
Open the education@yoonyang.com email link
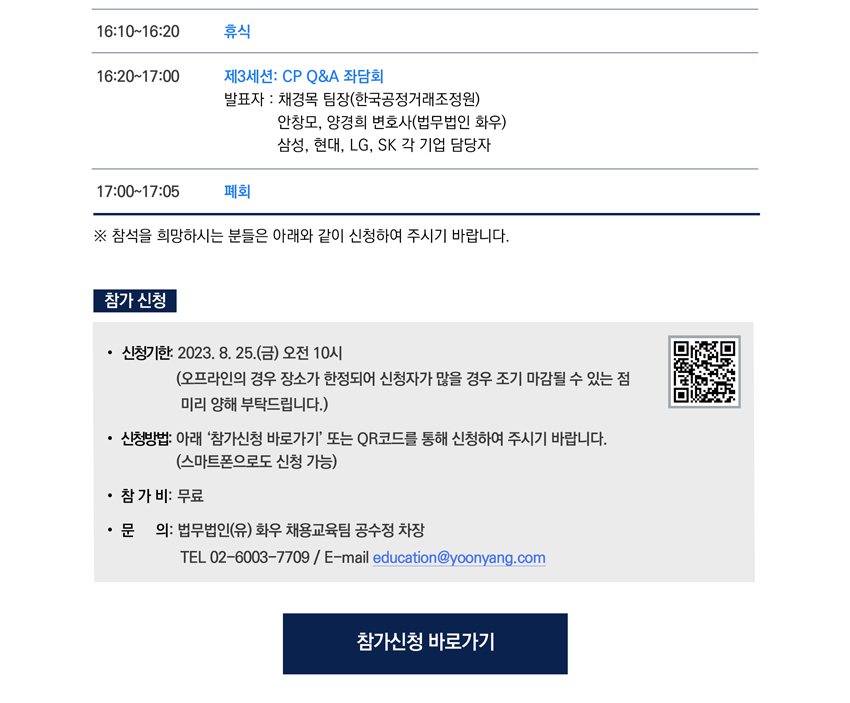point(459,558)
